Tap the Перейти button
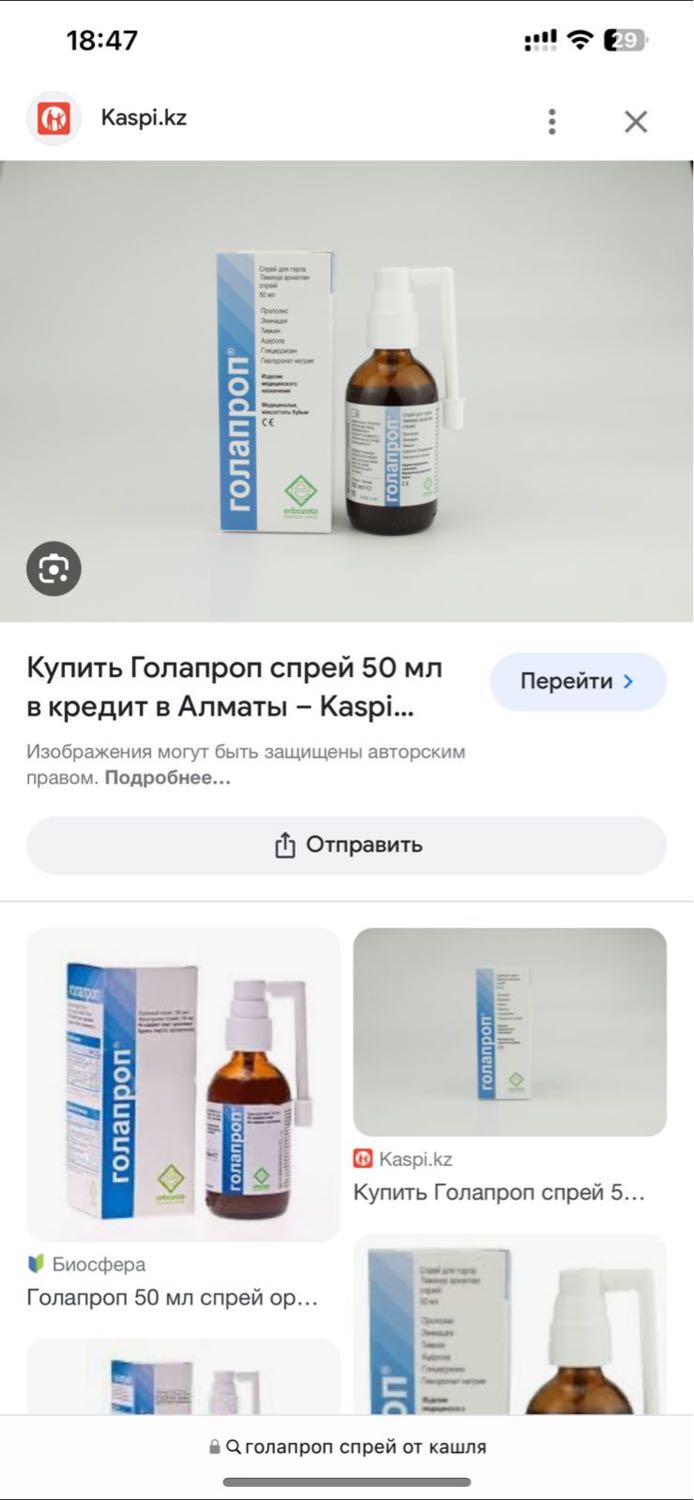 coord(578,682)
